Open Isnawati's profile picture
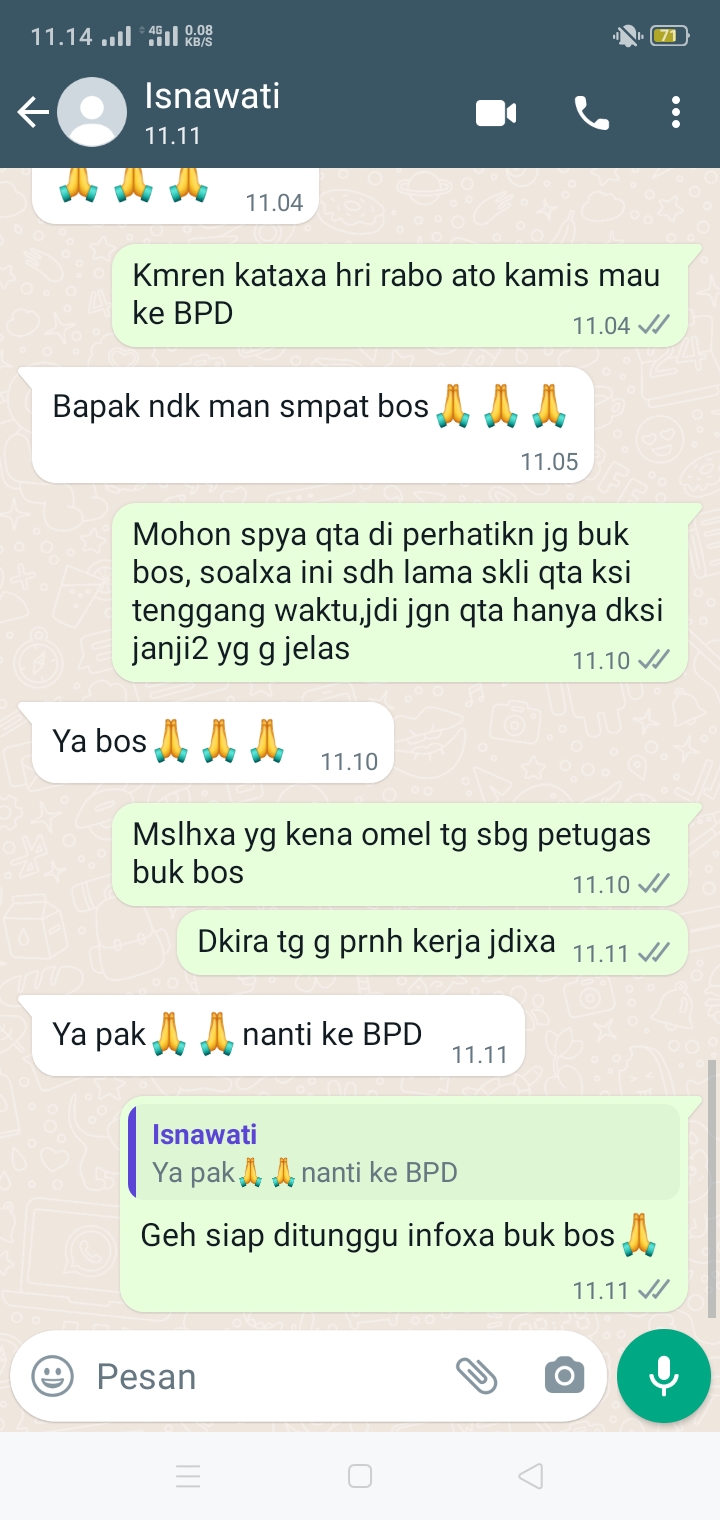 [x=92, y=113]
